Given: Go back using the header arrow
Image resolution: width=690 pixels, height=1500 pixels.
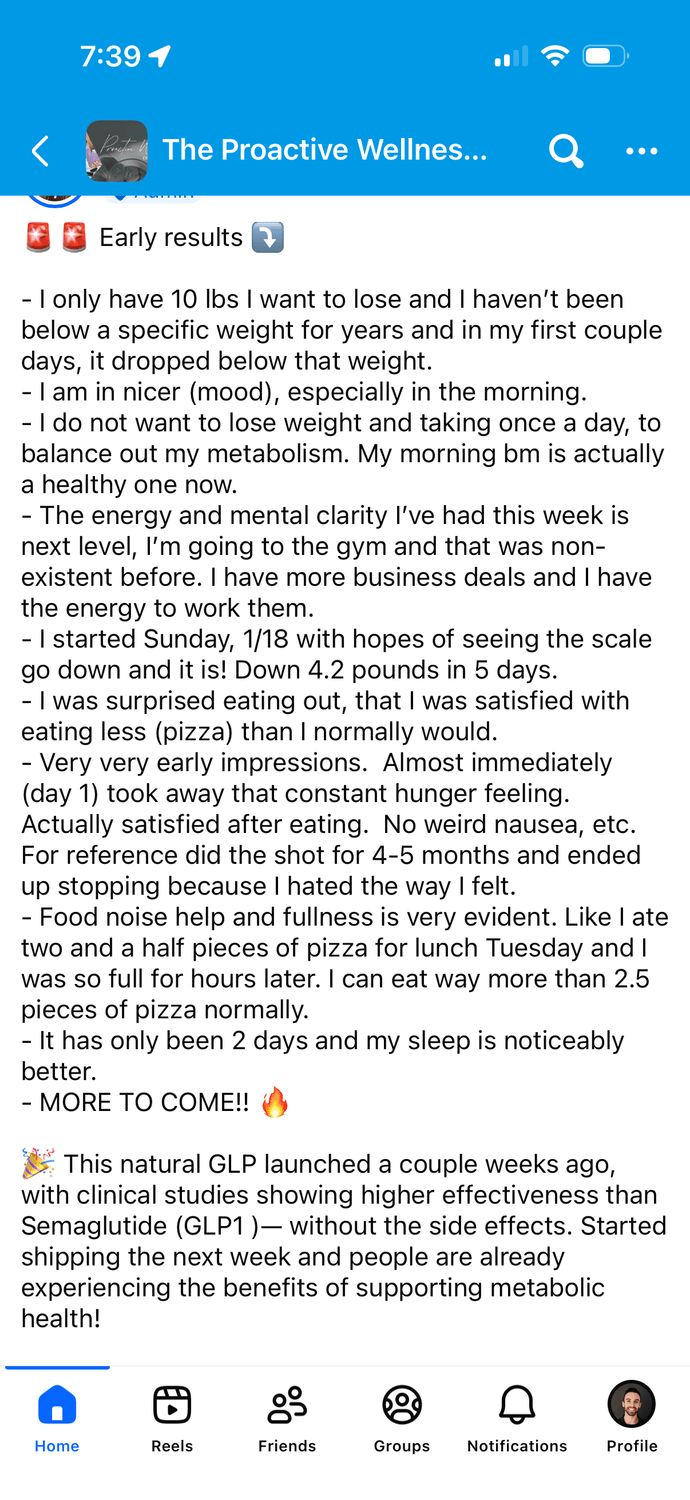Looking at the screenshot, I should (40, 151).
